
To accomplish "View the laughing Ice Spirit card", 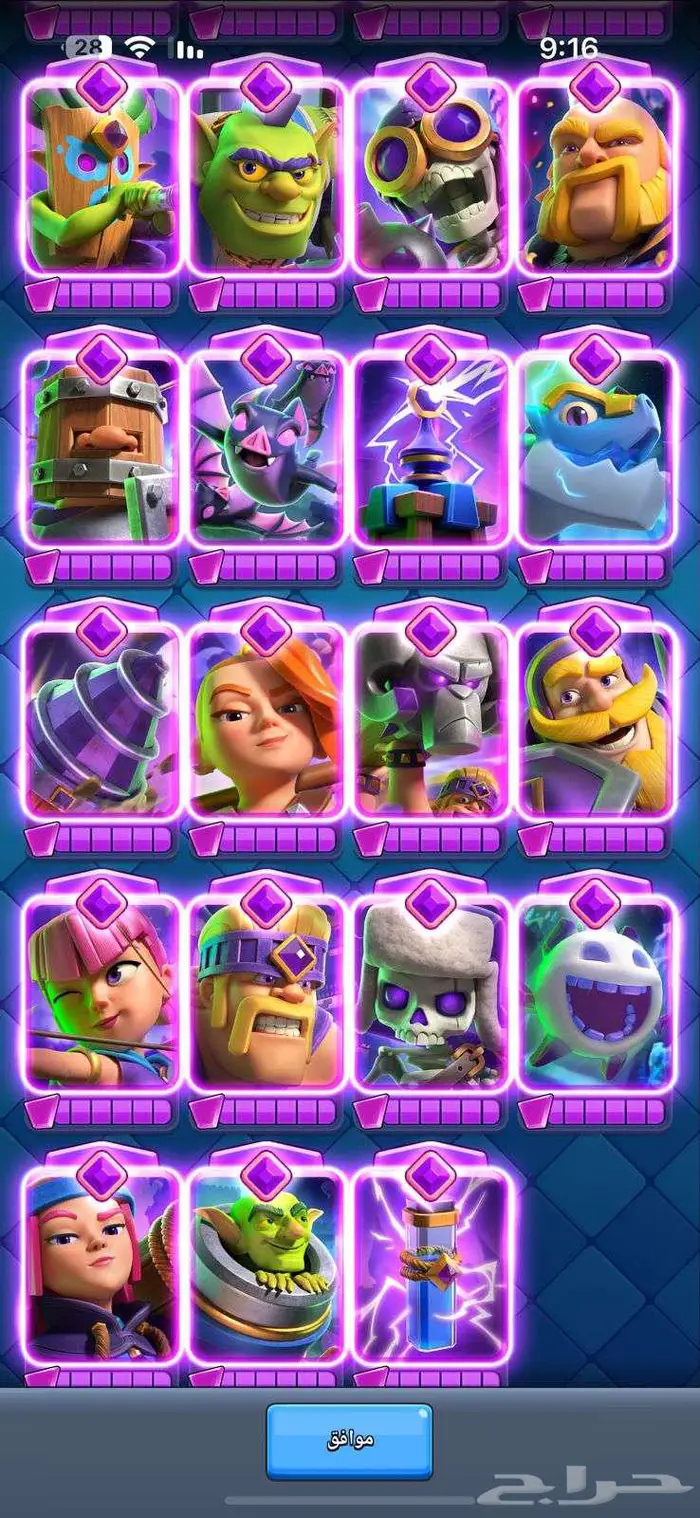I will click(x=596, y=992).
